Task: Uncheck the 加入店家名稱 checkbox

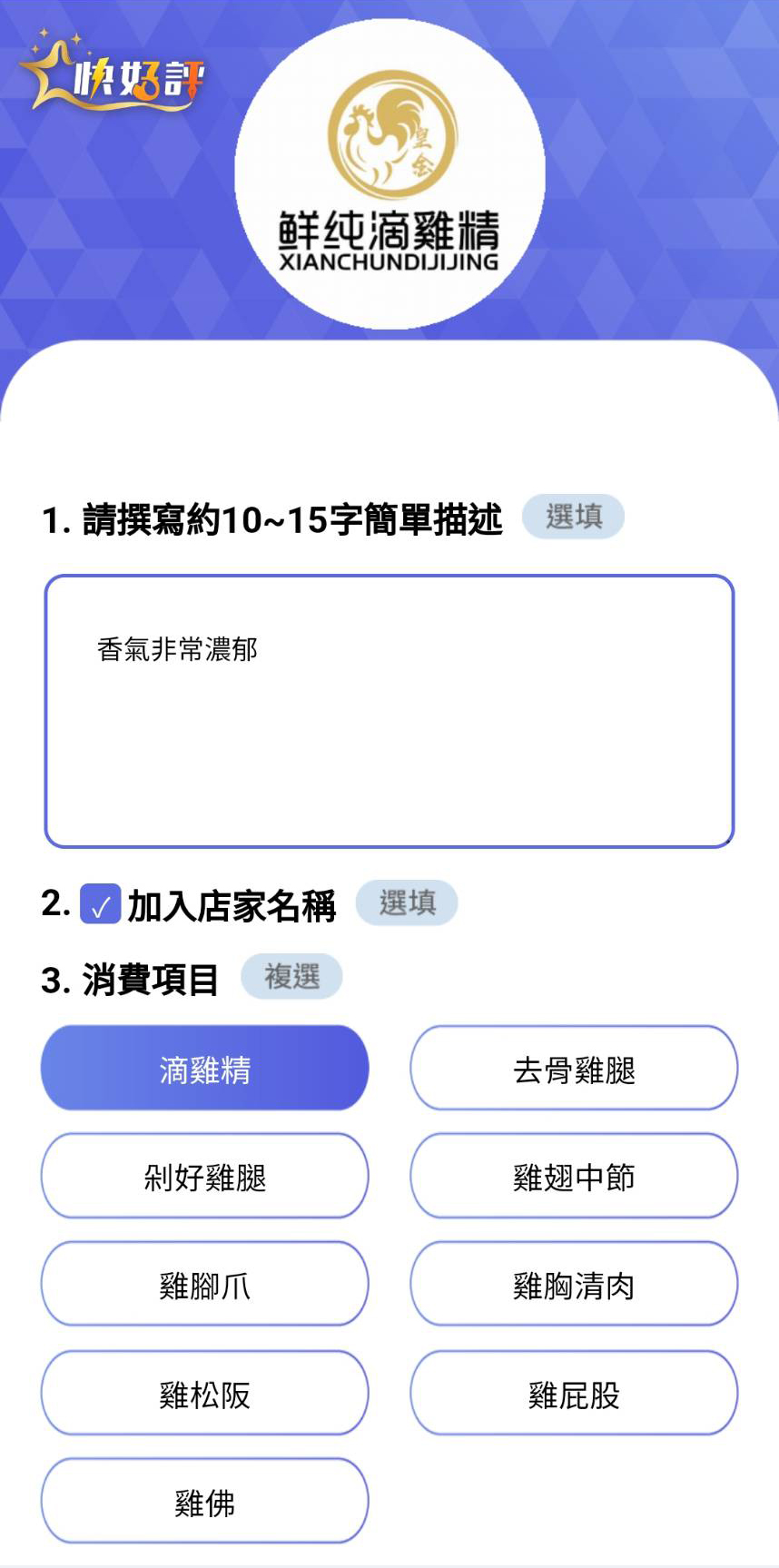Action: click(100, 904)
